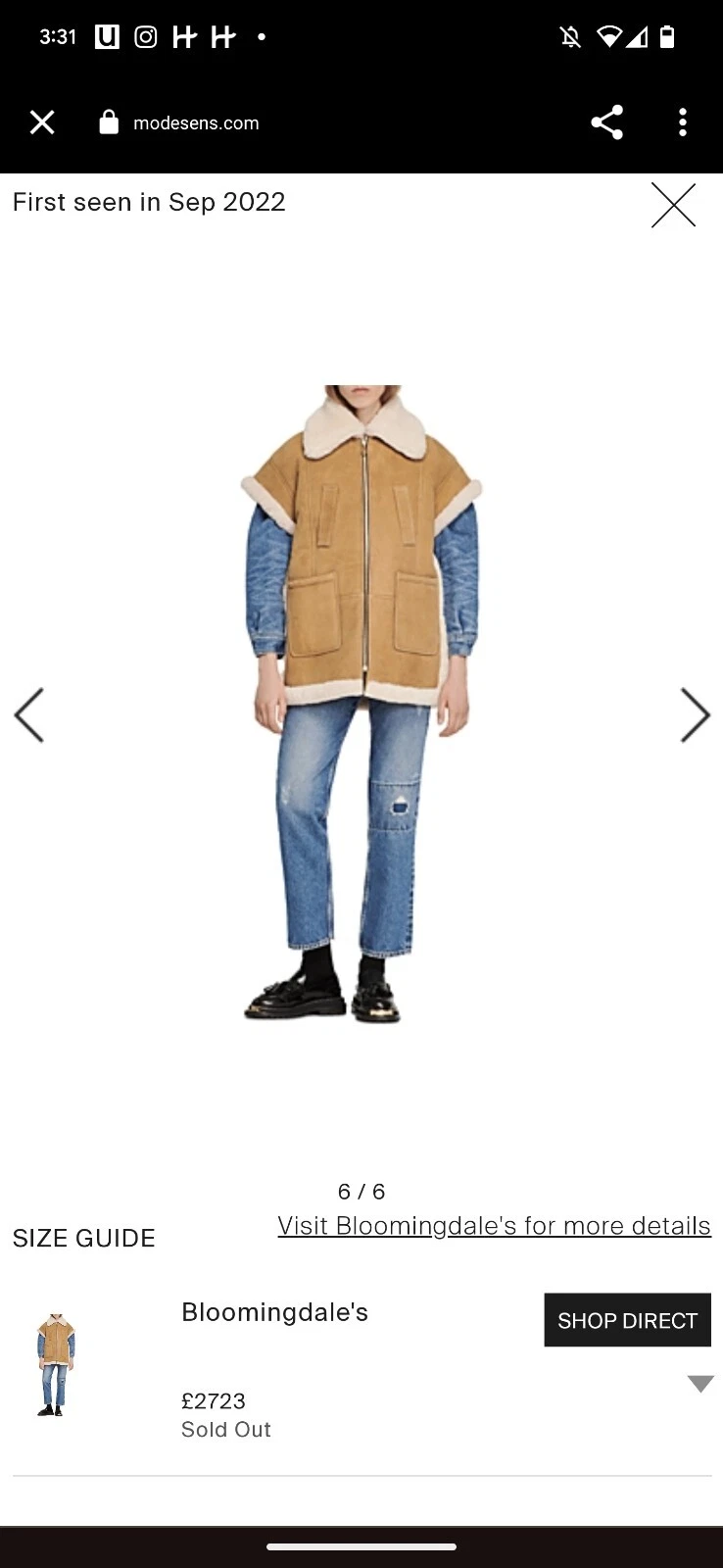Open the Bloomingdale's product thumbnail
The height and width of the screenshot is (1568, 723).
pos(56,1364)
